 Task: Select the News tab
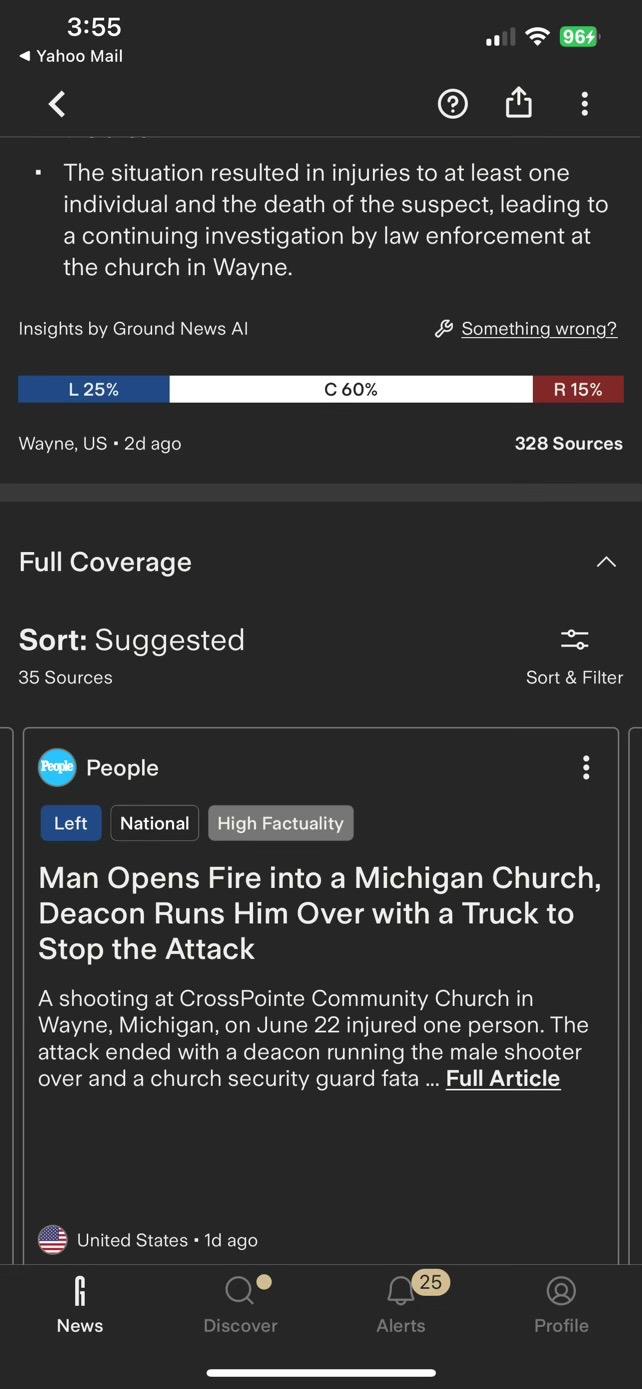80,1305
